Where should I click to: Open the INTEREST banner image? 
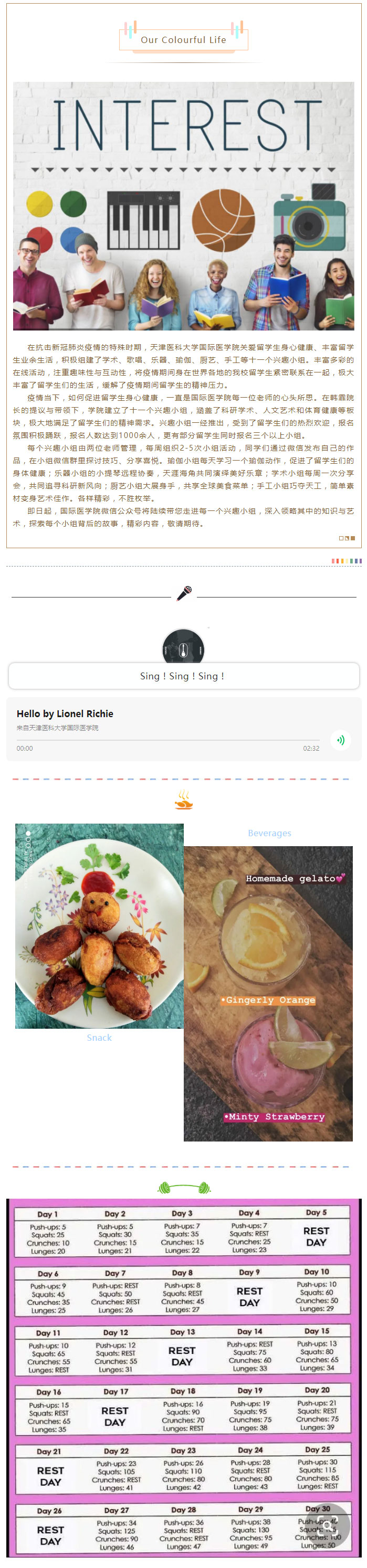point(183,206)
